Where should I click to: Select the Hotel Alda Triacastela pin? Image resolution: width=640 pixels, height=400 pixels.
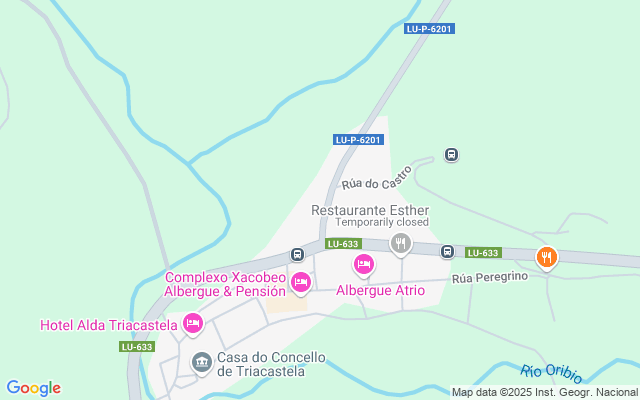193,323
